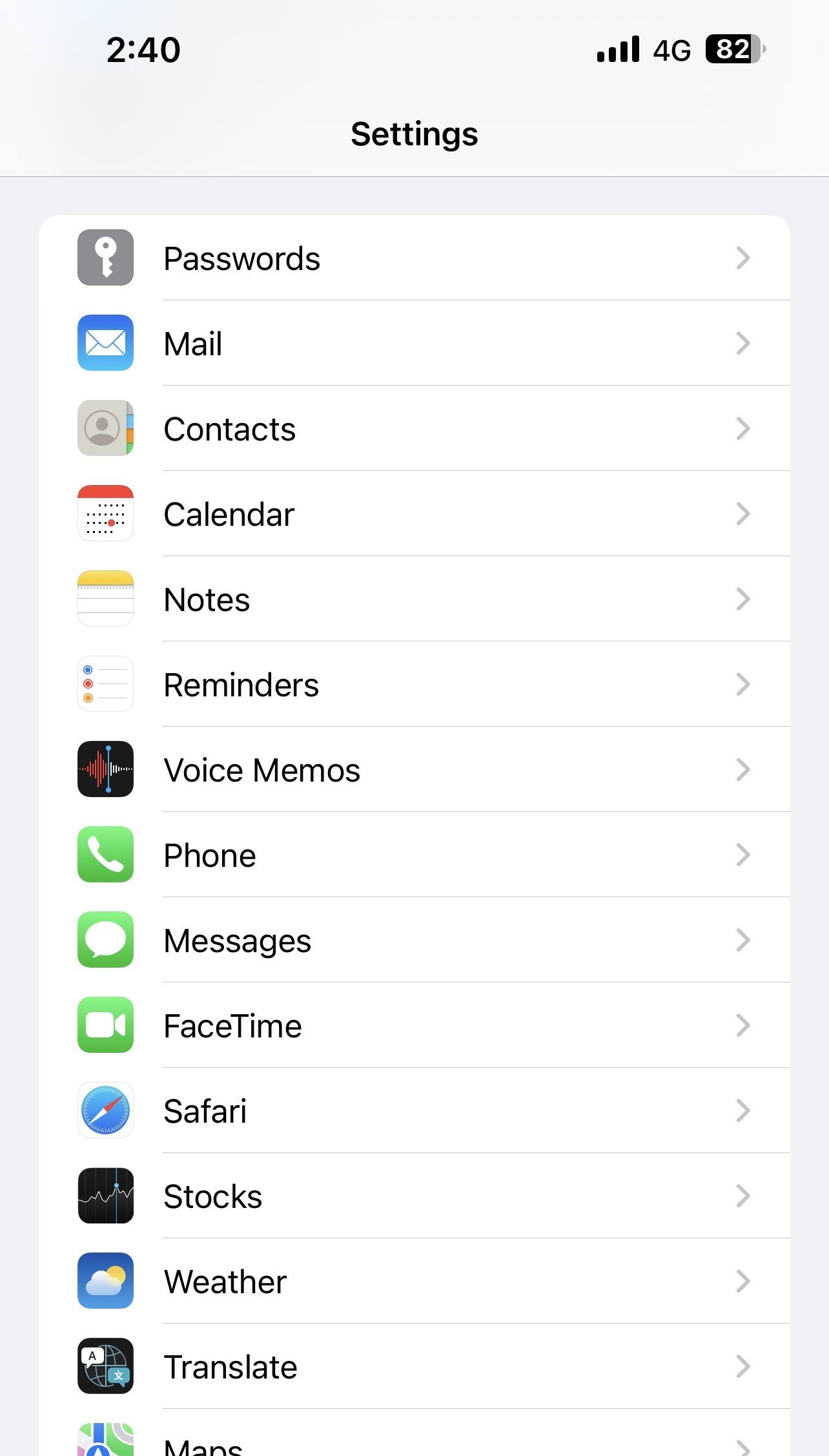Select the Settings title
This screenshot has width=829, height=1456.
[x=414, y=134]
